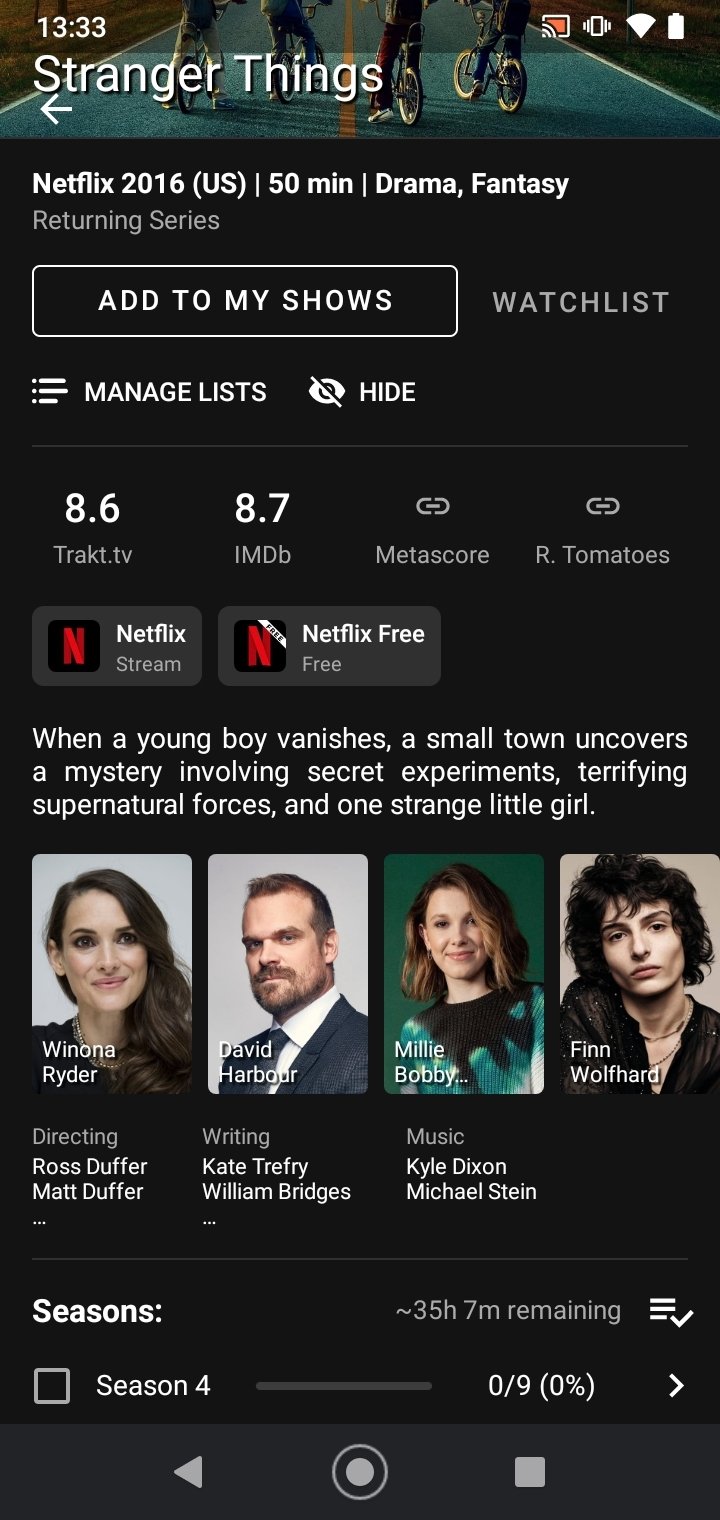Open the Metascore link
This screenshot has height=1520, width=720.
click(x=432, y=528)
